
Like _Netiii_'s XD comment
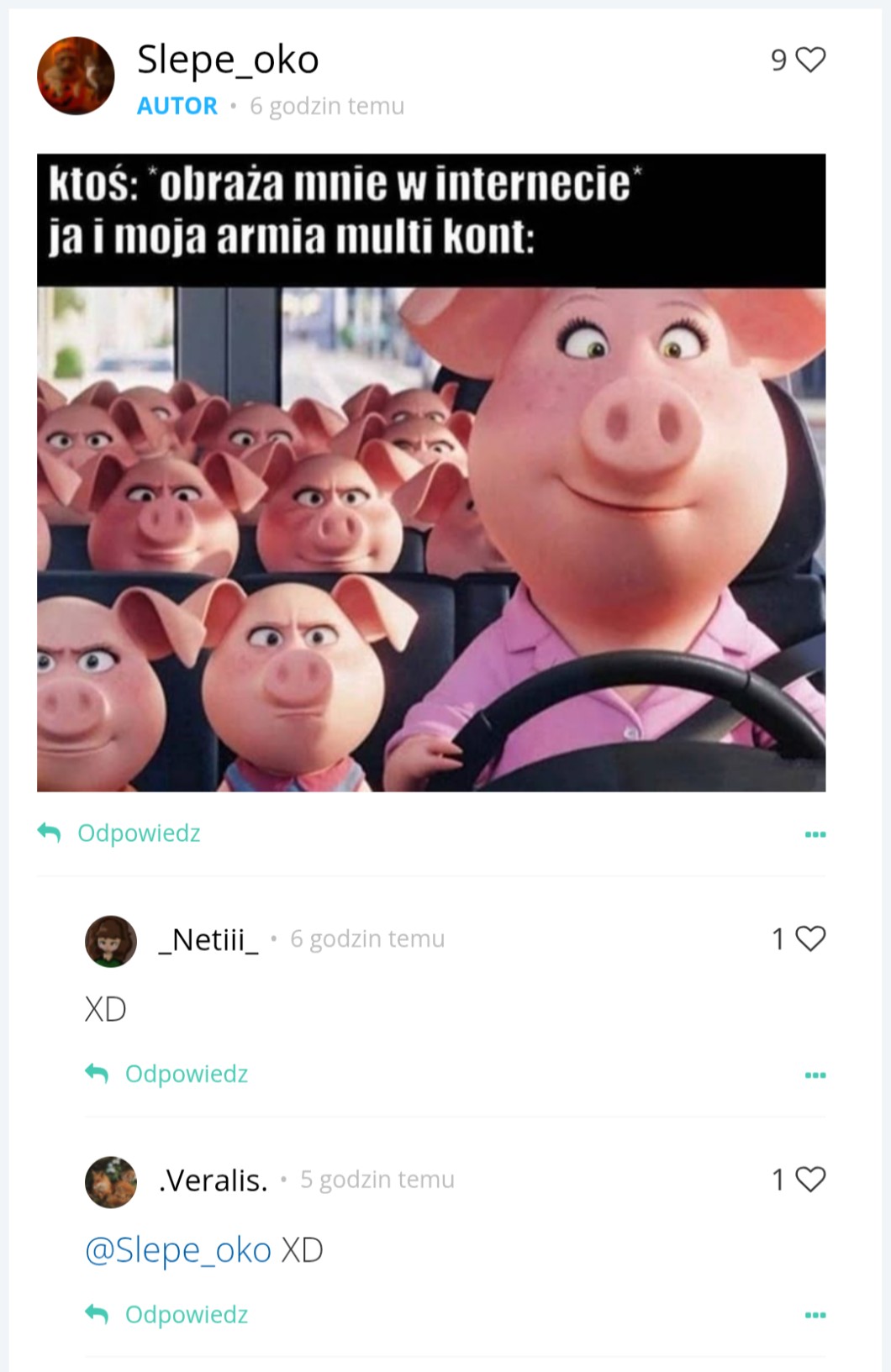pos(810,938)
